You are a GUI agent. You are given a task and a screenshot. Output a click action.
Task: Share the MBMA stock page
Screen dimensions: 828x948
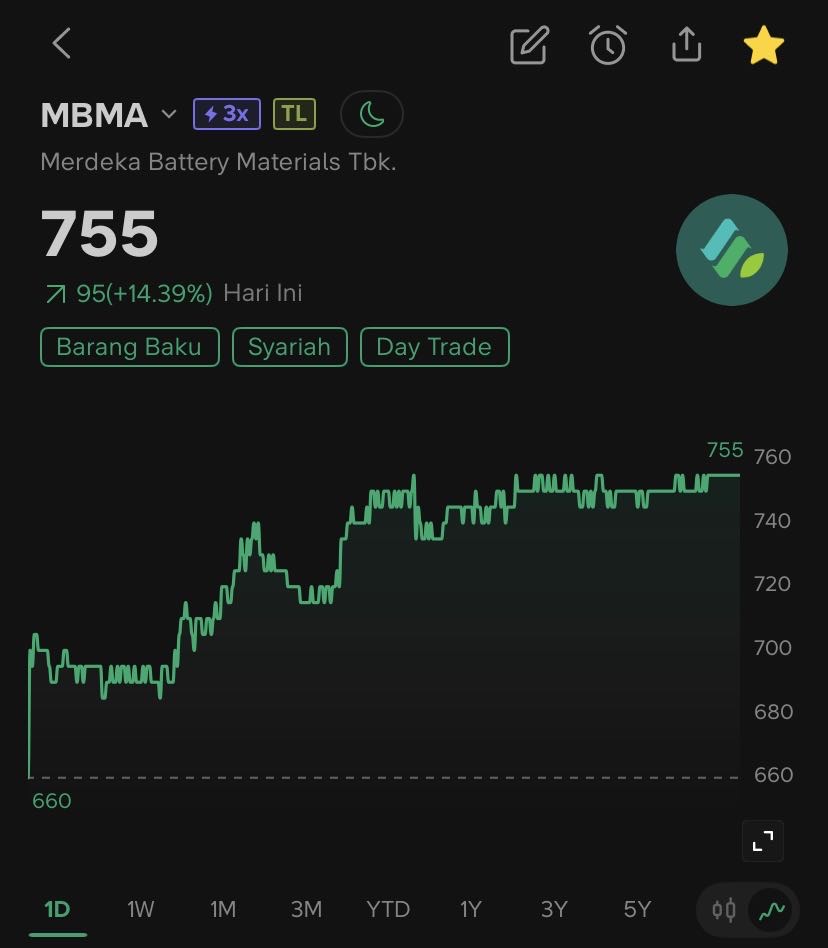coord(686,45)
